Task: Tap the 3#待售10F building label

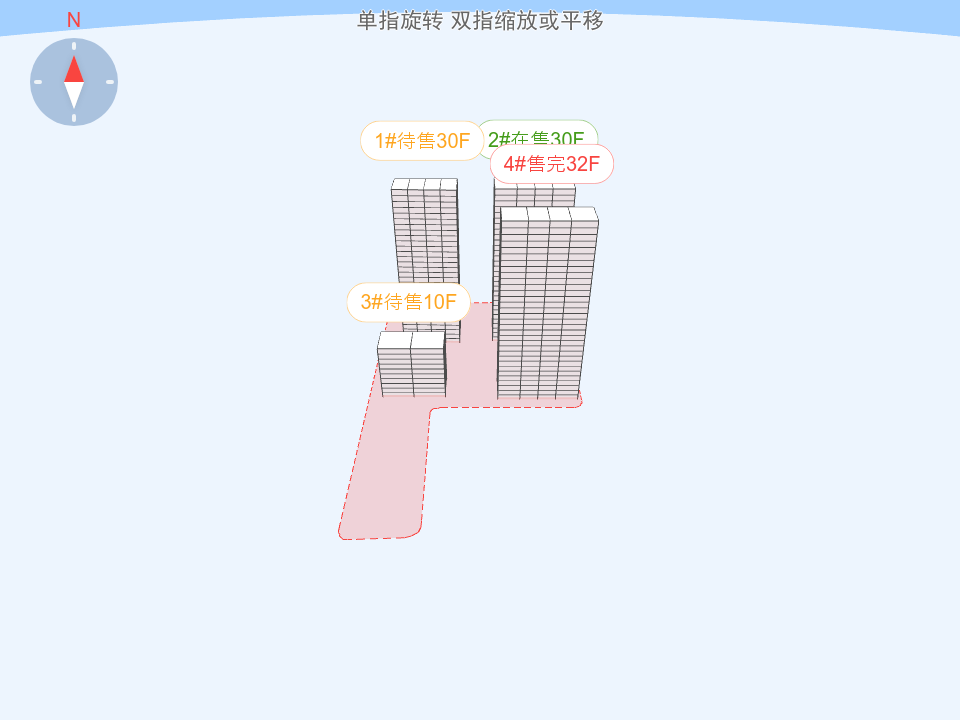Action: click(408, 302)
